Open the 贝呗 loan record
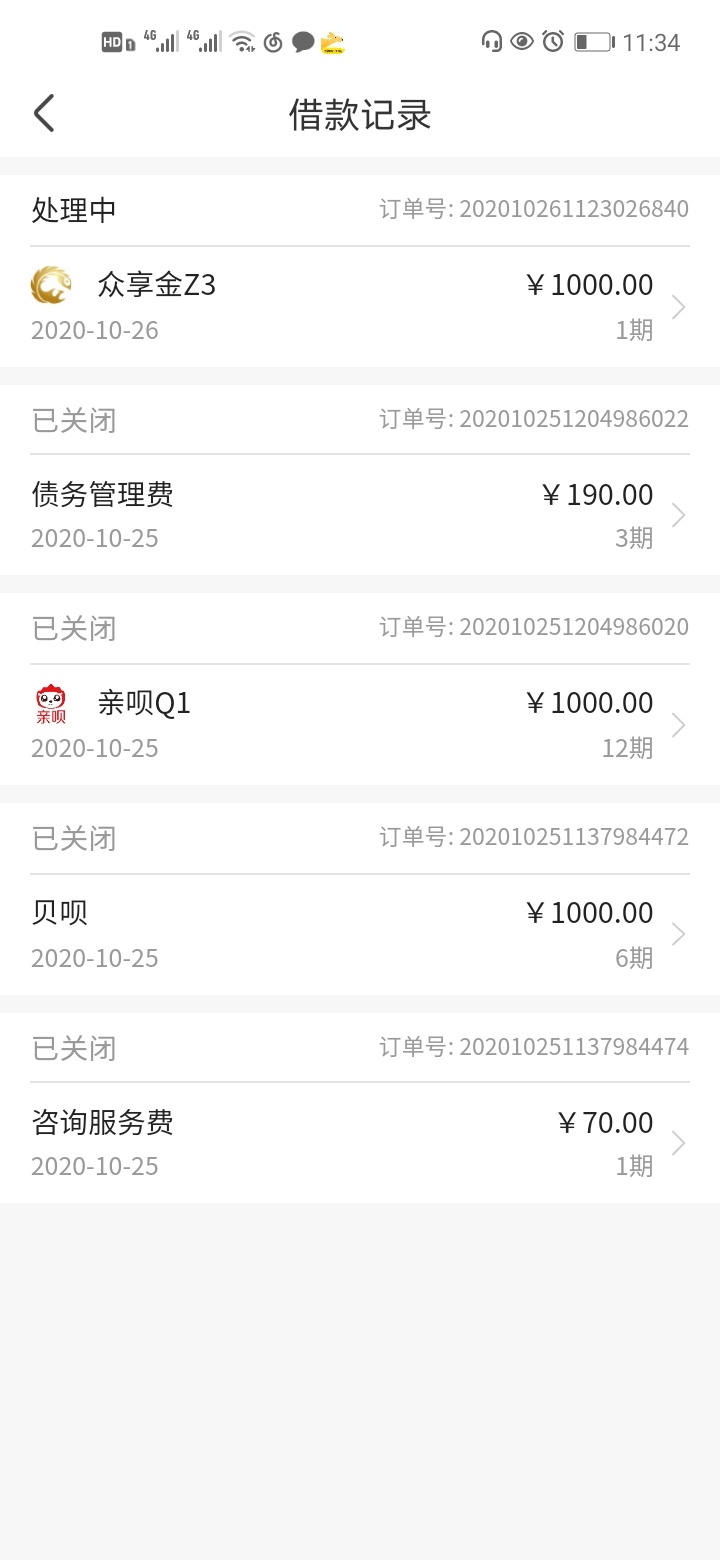 pos(360,935)
